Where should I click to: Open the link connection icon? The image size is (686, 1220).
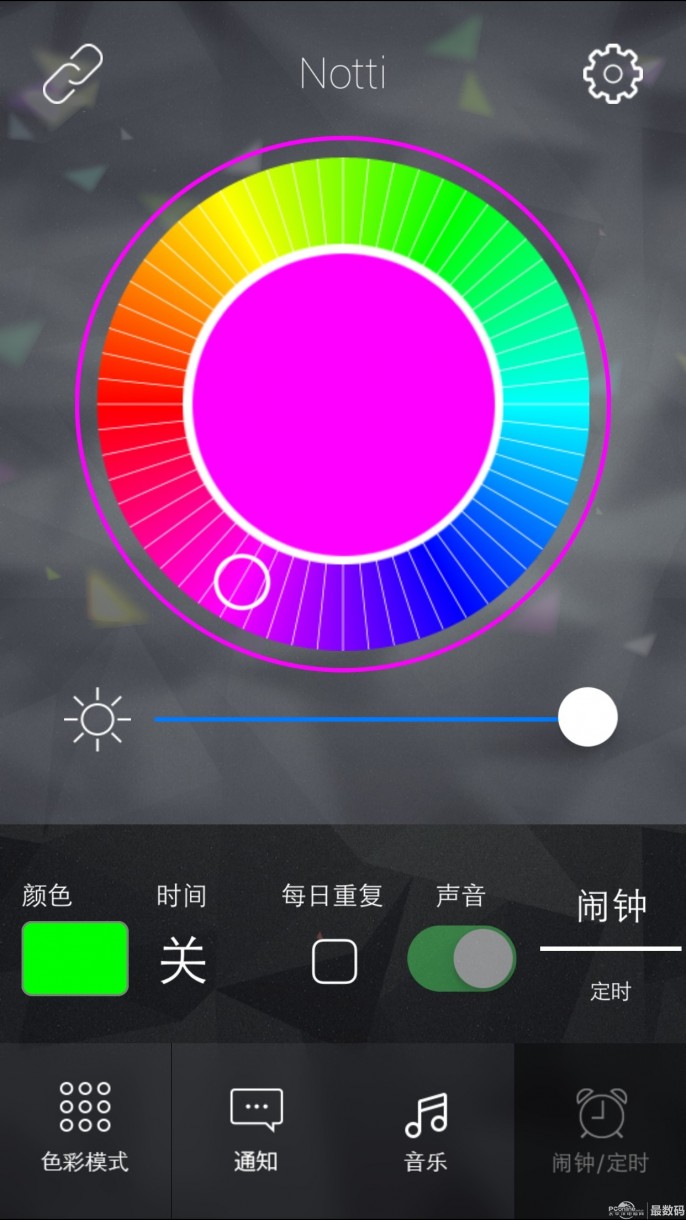click(x=72, y=73)
